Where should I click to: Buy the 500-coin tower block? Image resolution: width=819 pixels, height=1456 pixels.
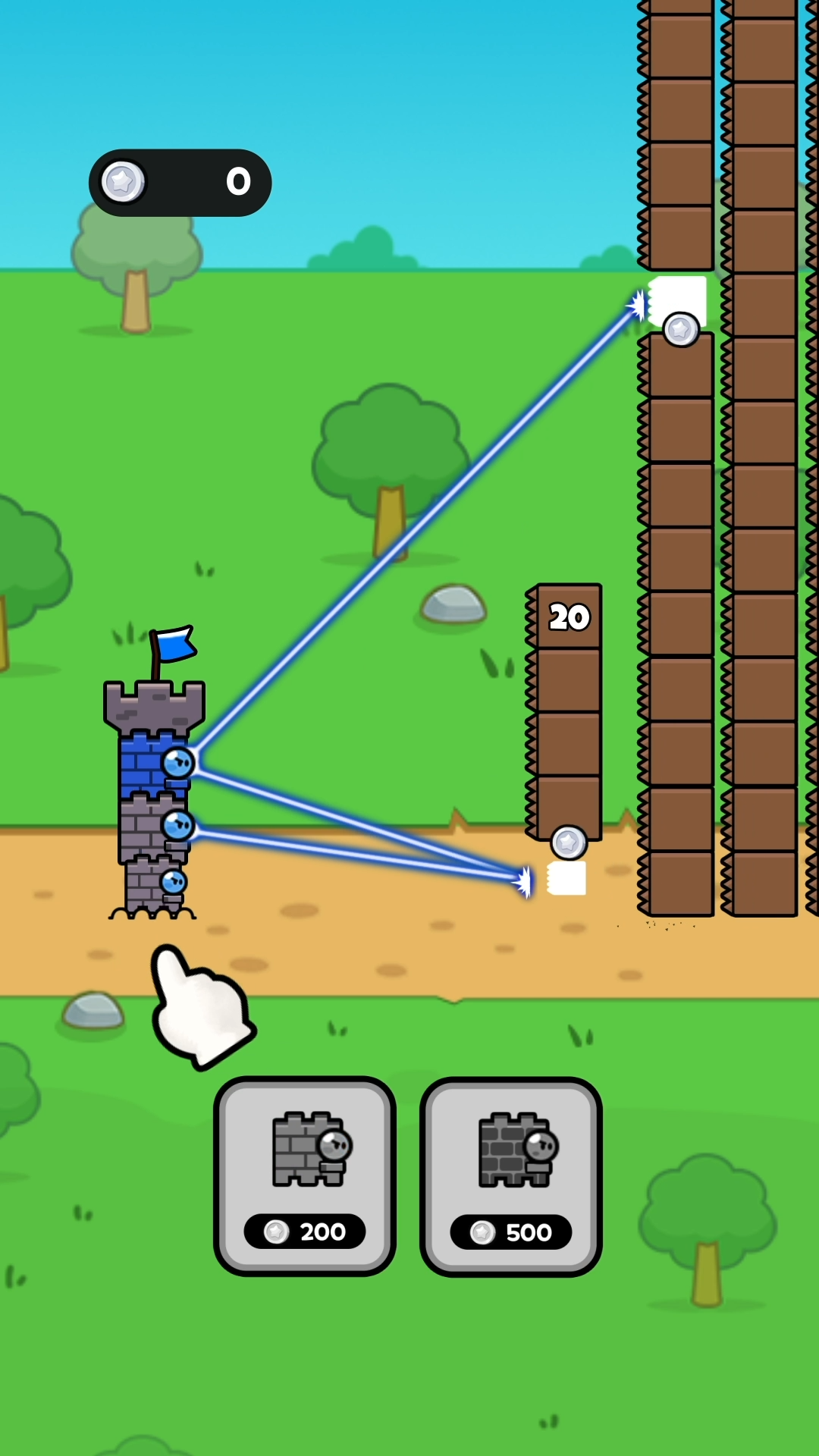(510, 1175)
